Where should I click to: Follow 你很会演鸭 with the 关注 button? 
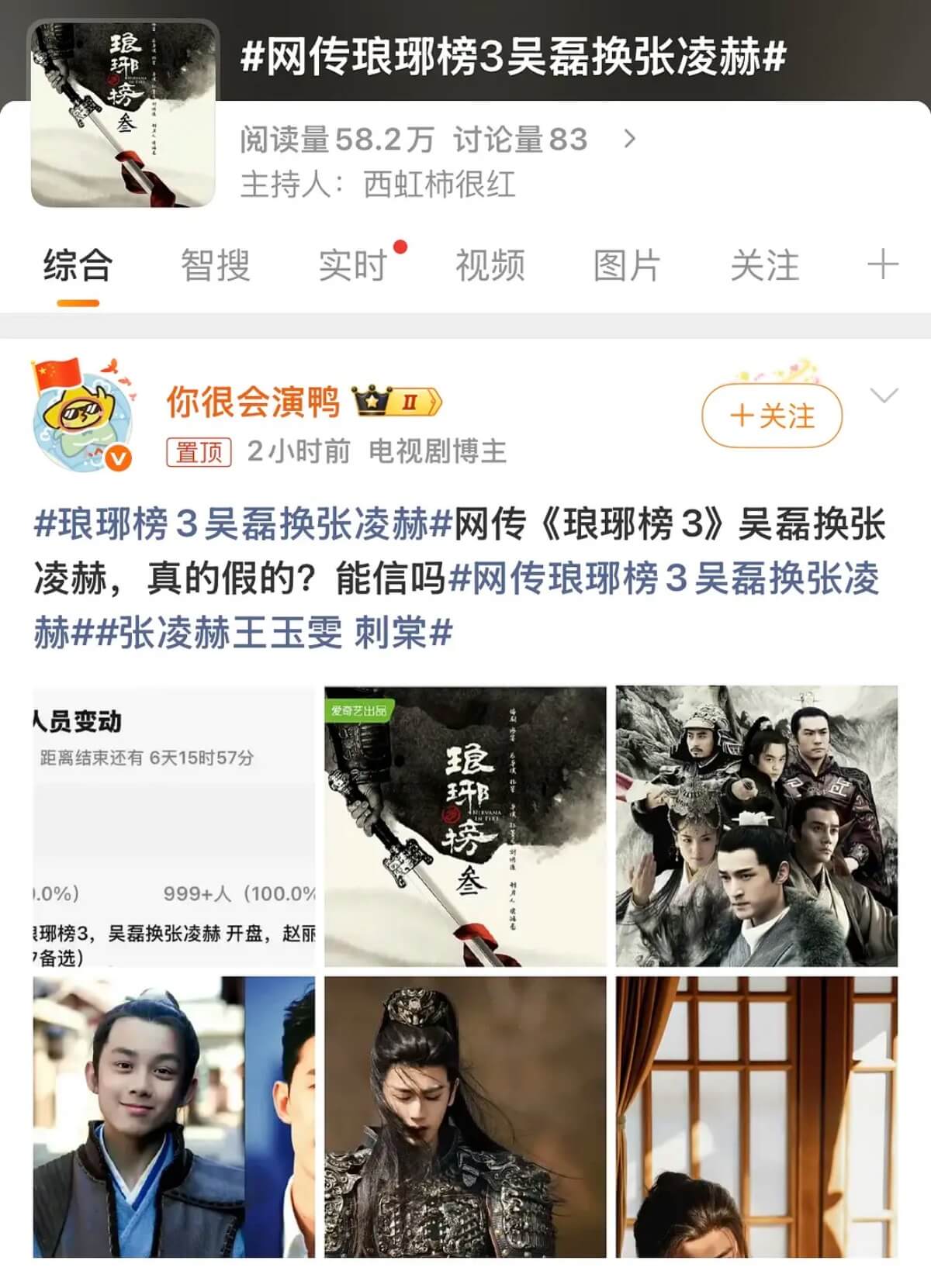tap(771, 416)
